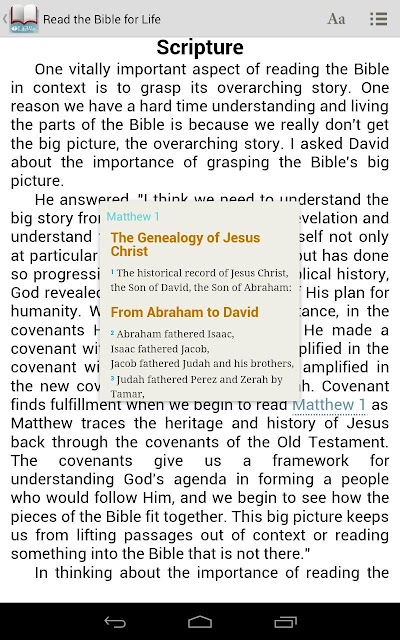Screen dimensions: 400x640
Task: Go to the home screen
Action: (x=200, y=622)
